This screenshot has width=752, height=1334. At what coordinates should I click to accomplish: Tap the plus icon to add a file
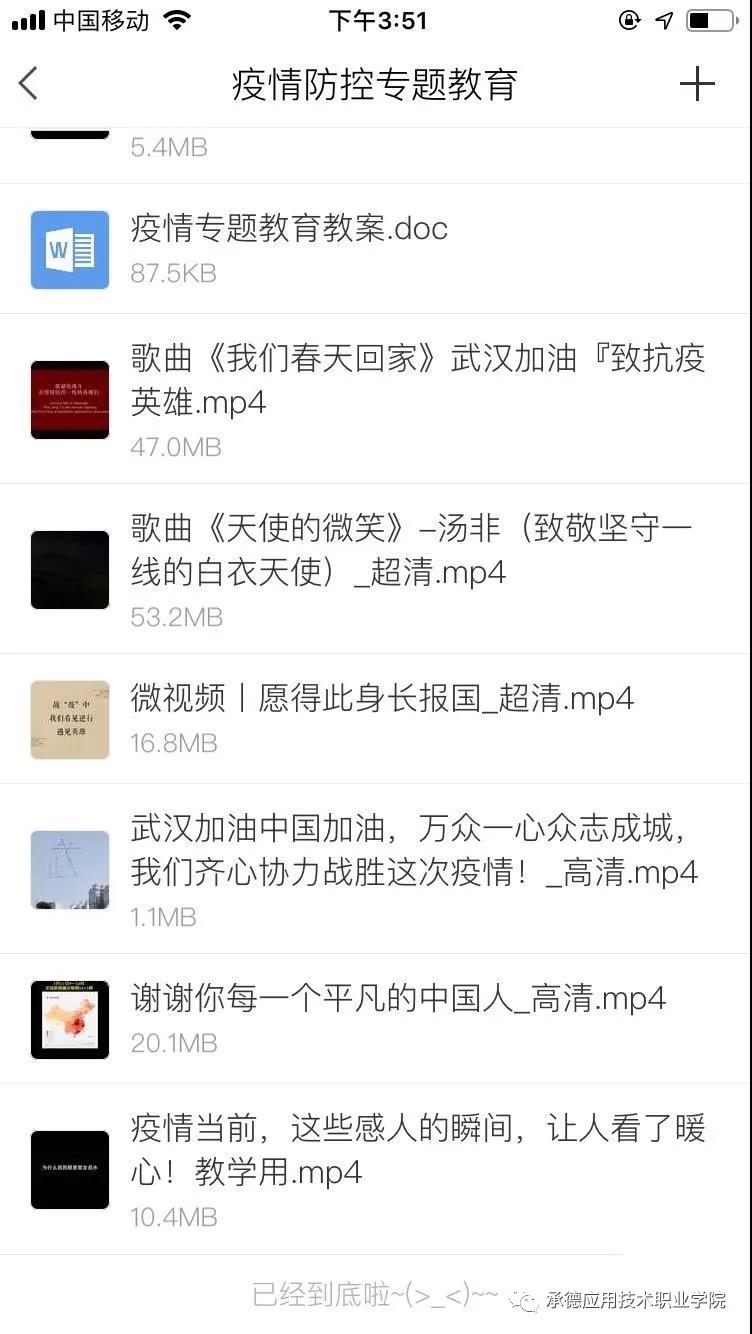point(697,84)
